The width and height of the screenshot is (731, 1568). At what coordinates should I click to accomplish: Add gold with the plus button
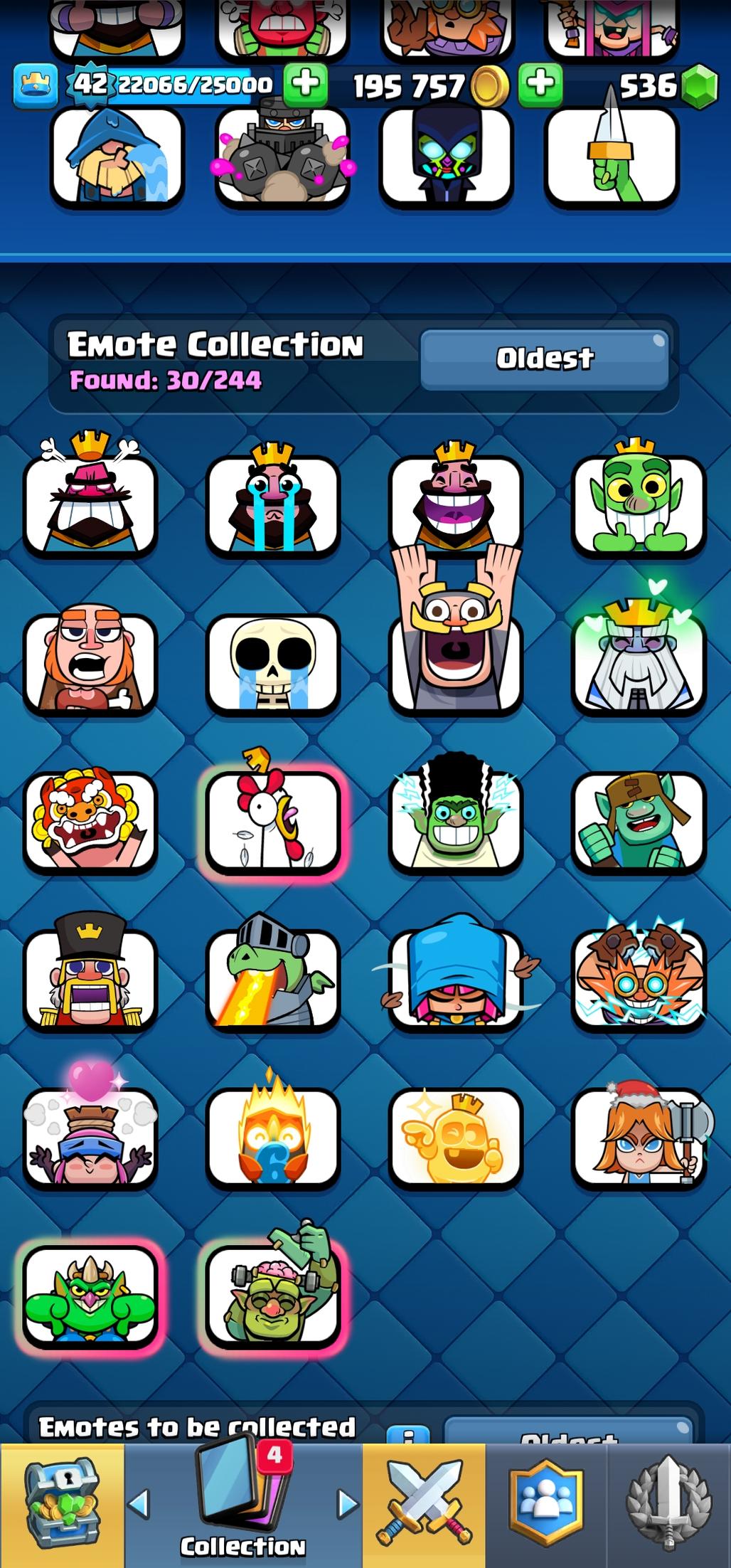(306, 84)
